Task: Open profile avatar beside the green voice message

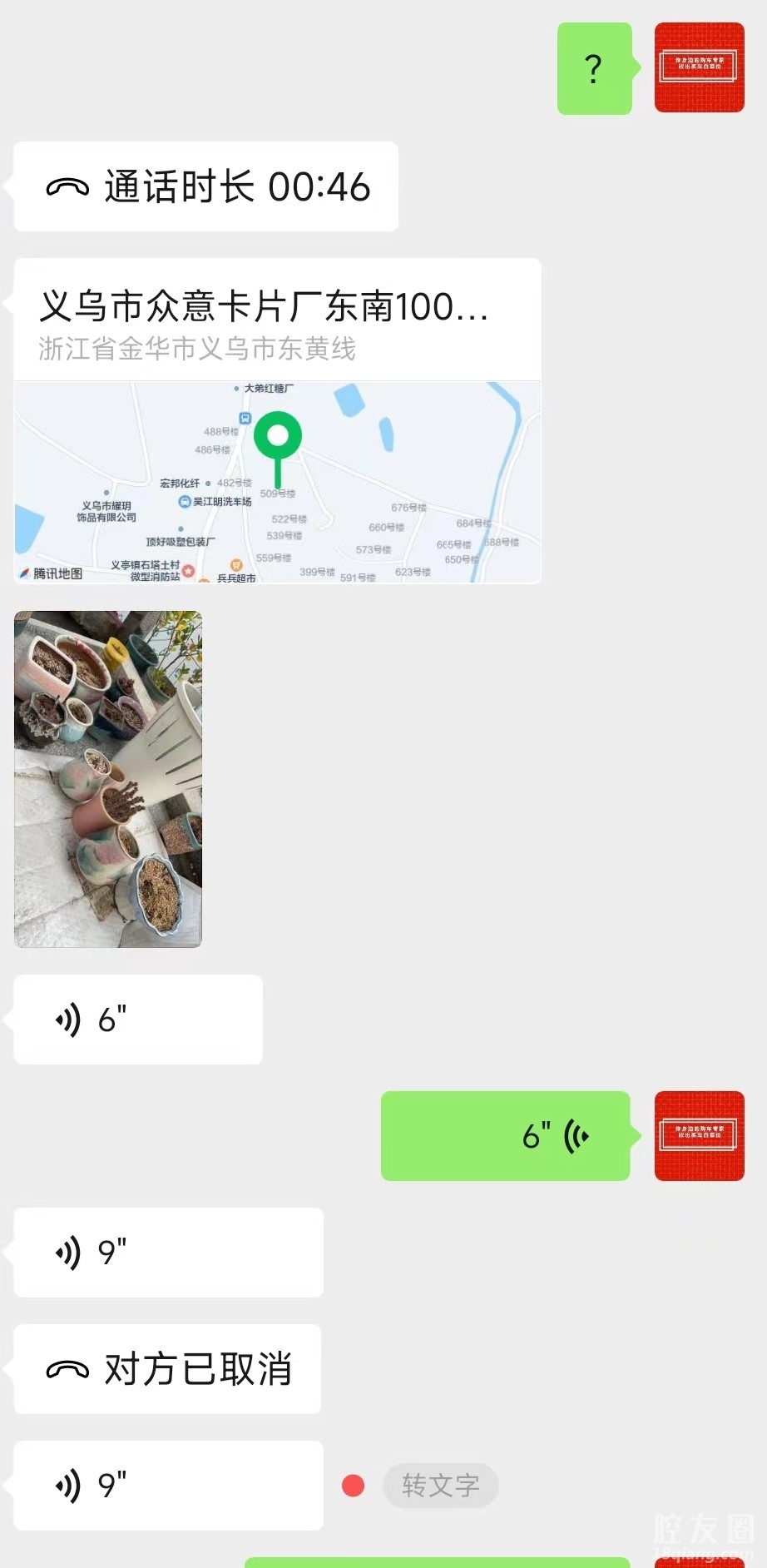Action: click(699, 1136)
